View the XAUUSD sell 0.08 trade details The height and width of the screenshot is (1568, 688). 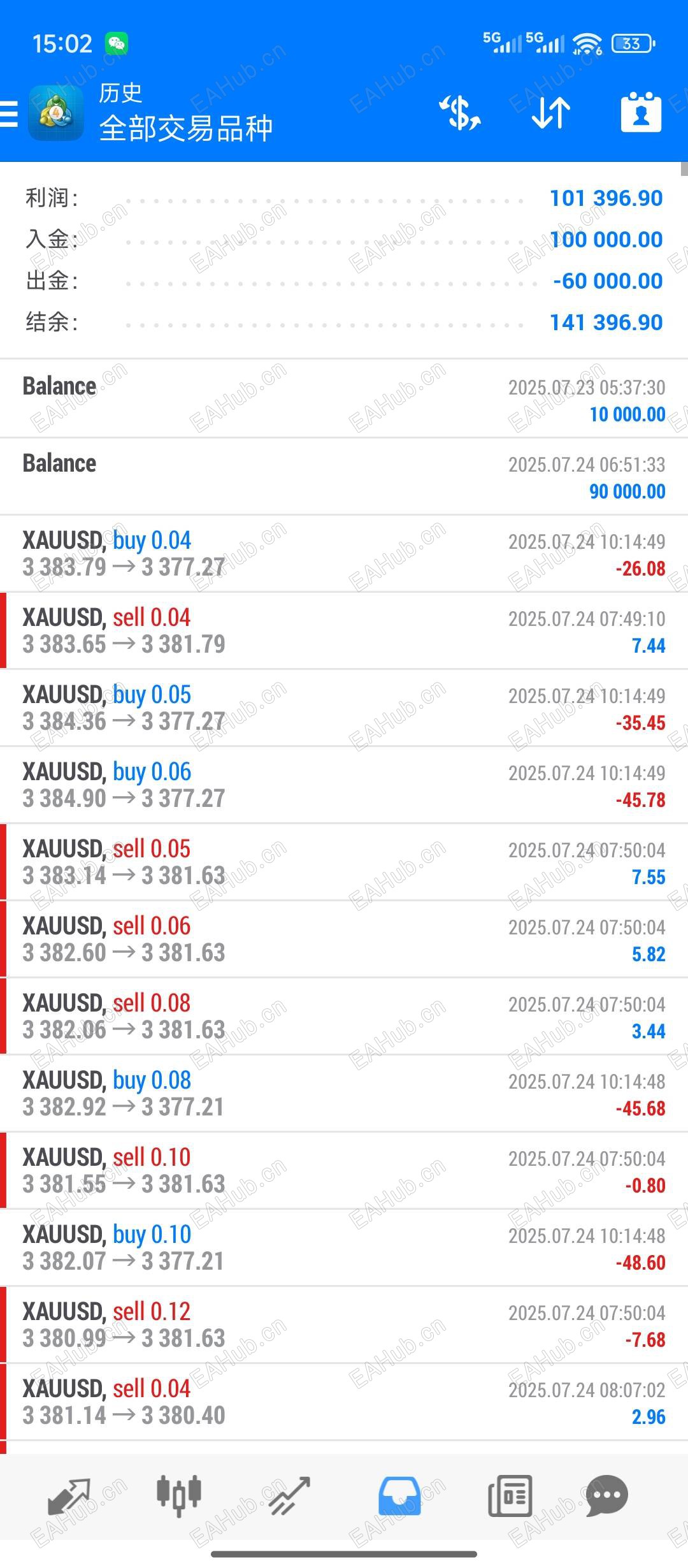pyautogui.click(x=344, y=1017)
